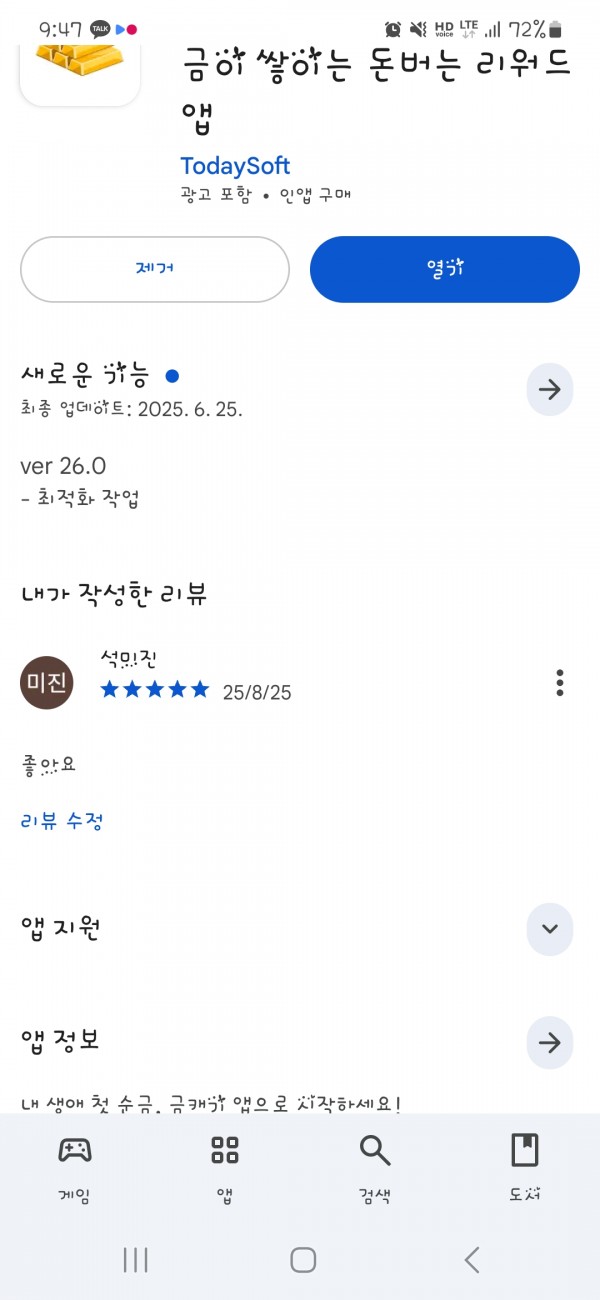
Task: Switch to the 앱 tab
Action: [x=225, y=1168]
